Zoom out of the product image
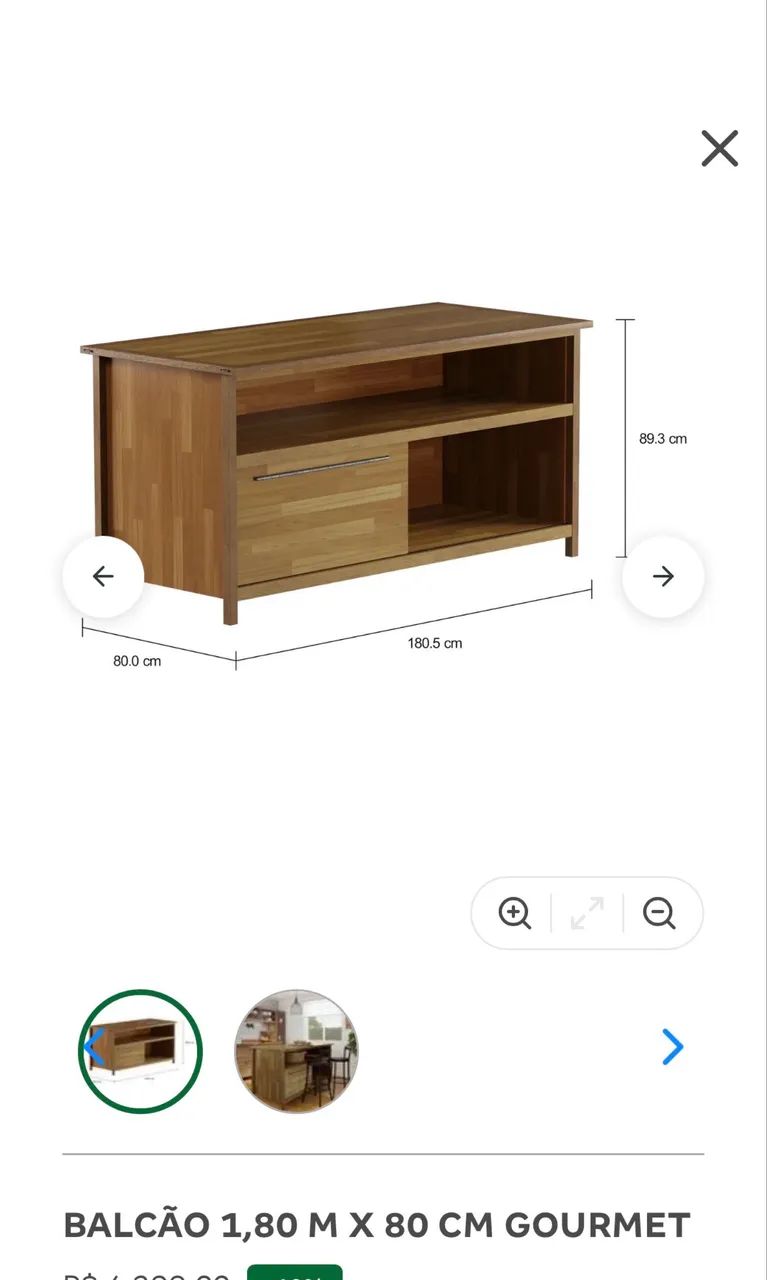Screen dimensions: 767x1280 point(659,912)
